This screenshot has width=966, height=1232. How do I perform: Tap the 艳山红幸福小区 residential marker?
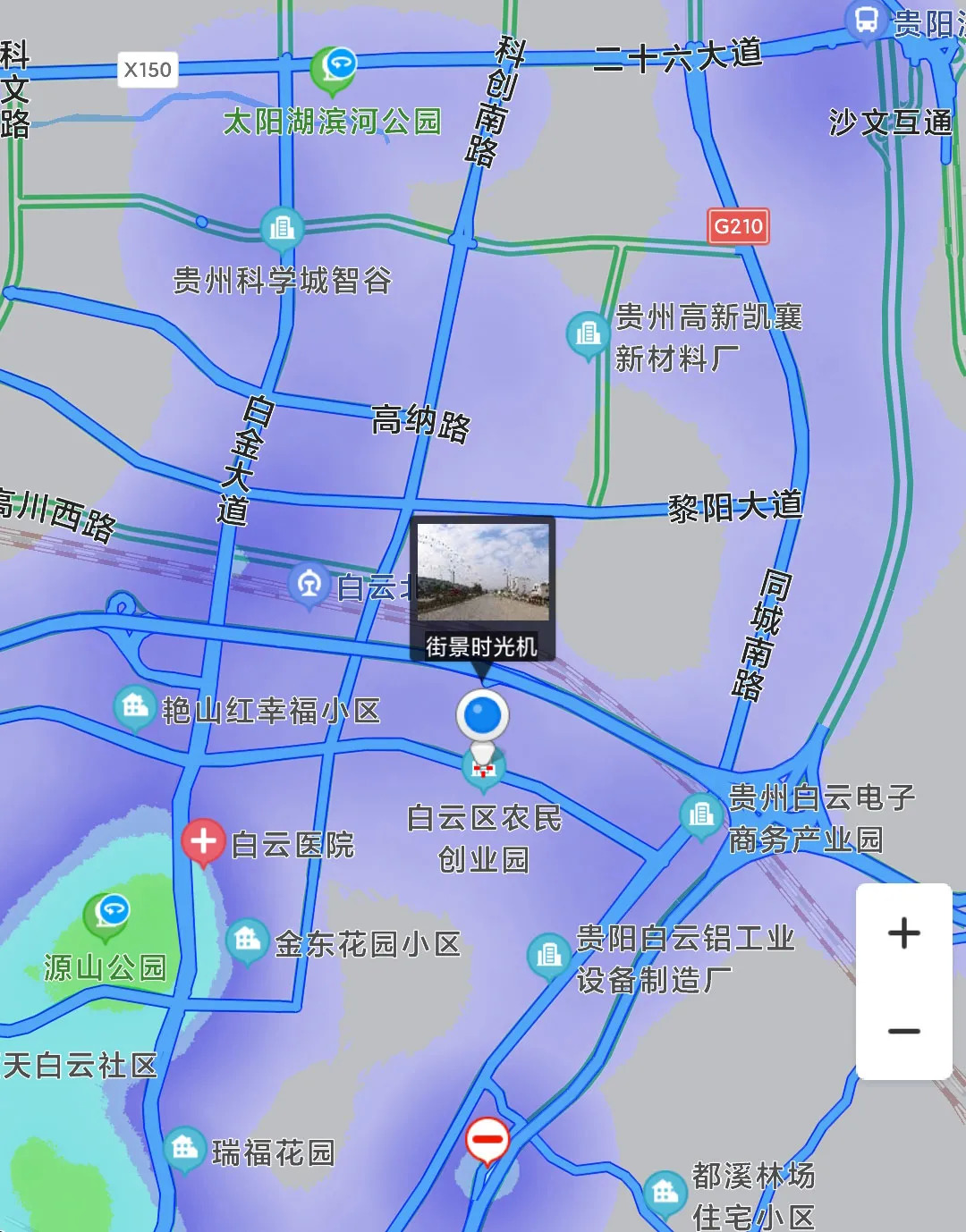pos(135,708)
